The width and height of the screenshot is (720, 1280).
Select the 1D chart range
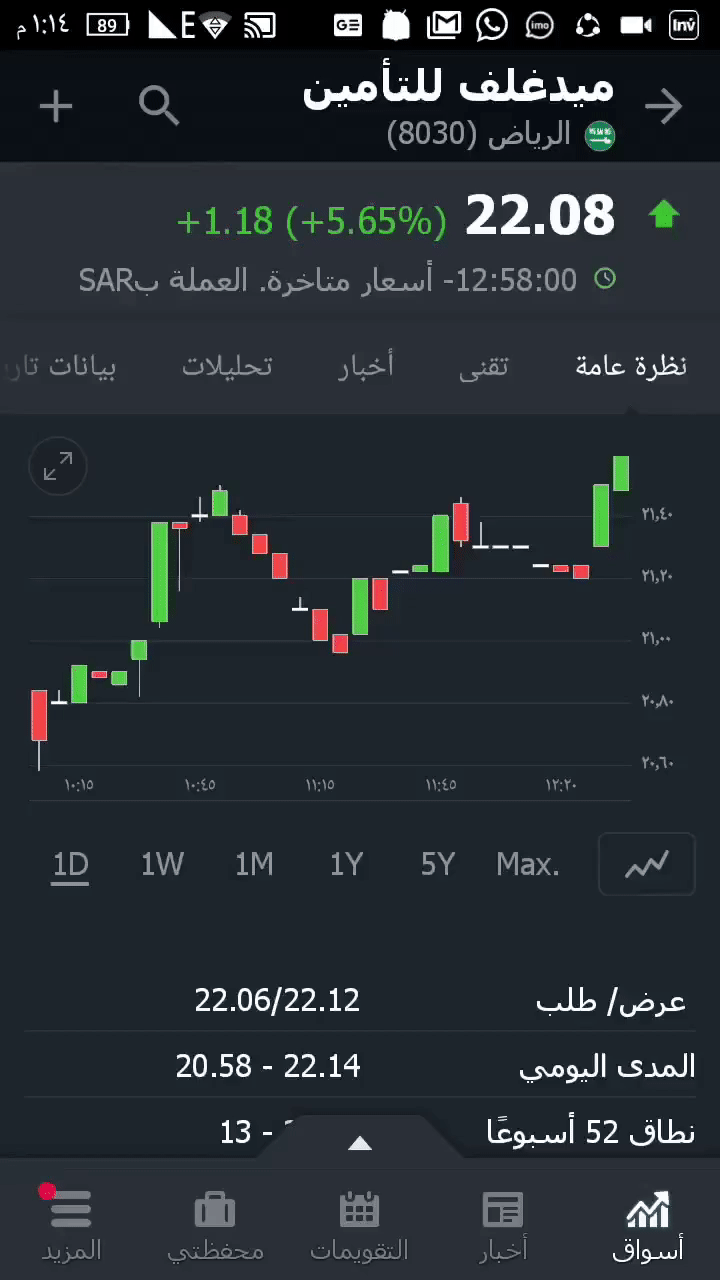[x=71, y=864]
